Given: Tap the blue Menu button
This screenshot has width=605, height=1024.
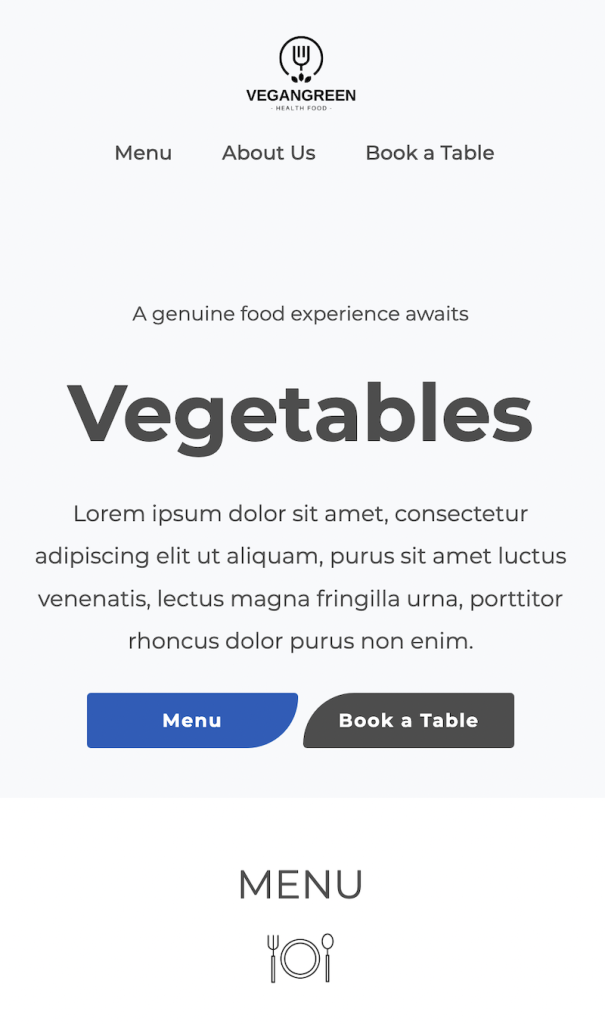Looking at the screenshot, I should click(x=192, y=720).
